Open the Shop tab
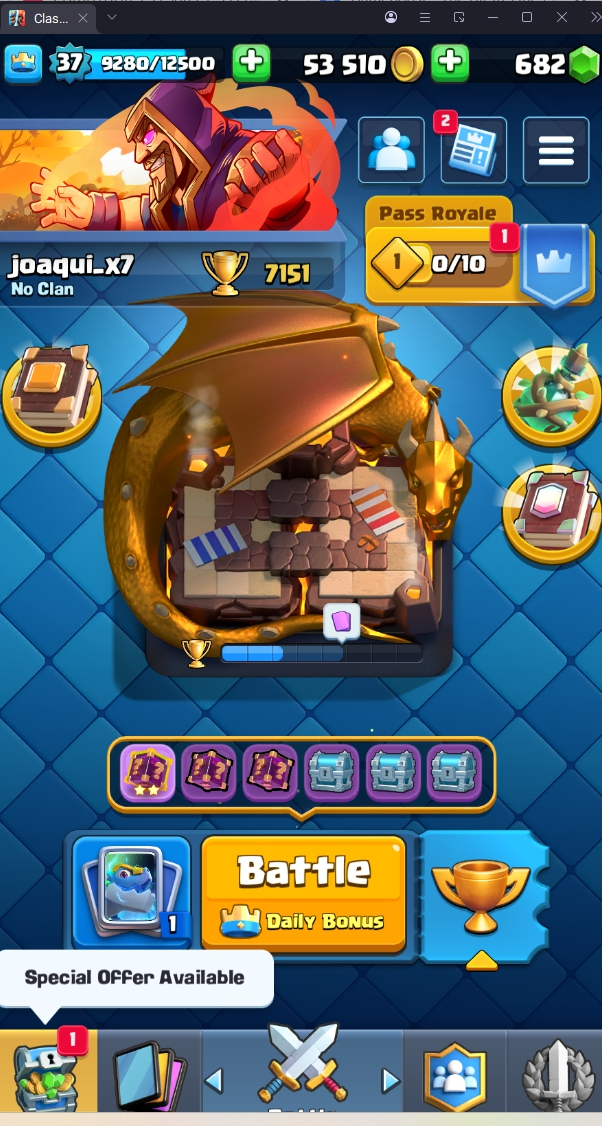602x1126 pixels. (47, 1070)
